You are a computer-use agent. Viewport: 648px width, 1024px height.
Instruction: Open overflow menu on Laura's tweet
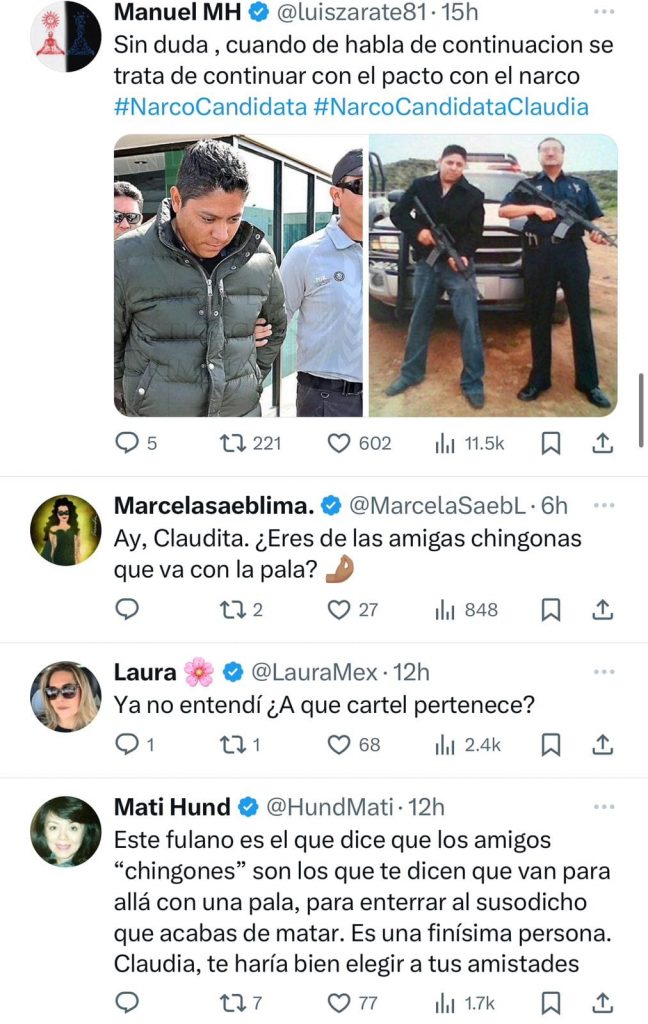(x=603, y=671)
